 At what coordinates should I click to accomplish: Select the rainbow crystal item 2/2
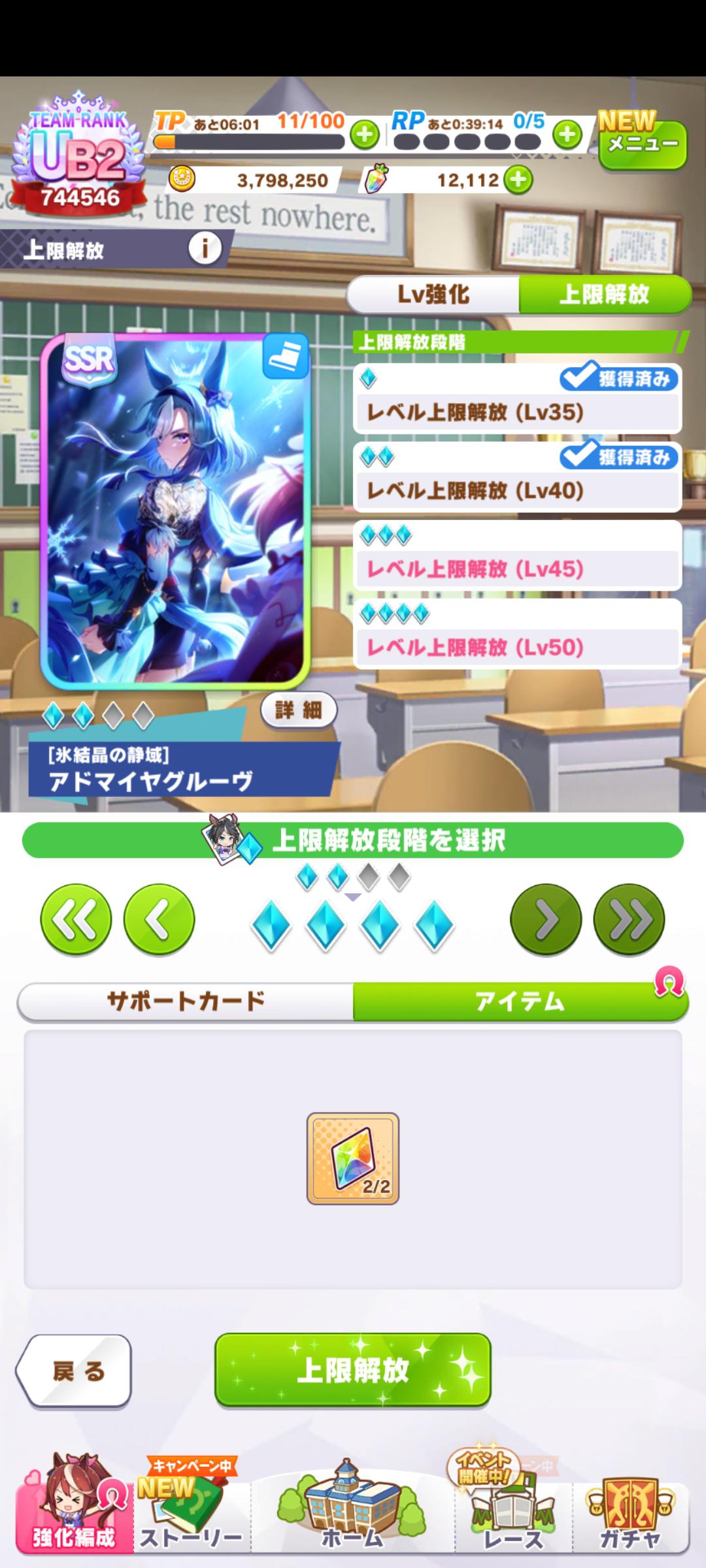pyautogui.click(x=353, y=1158)
